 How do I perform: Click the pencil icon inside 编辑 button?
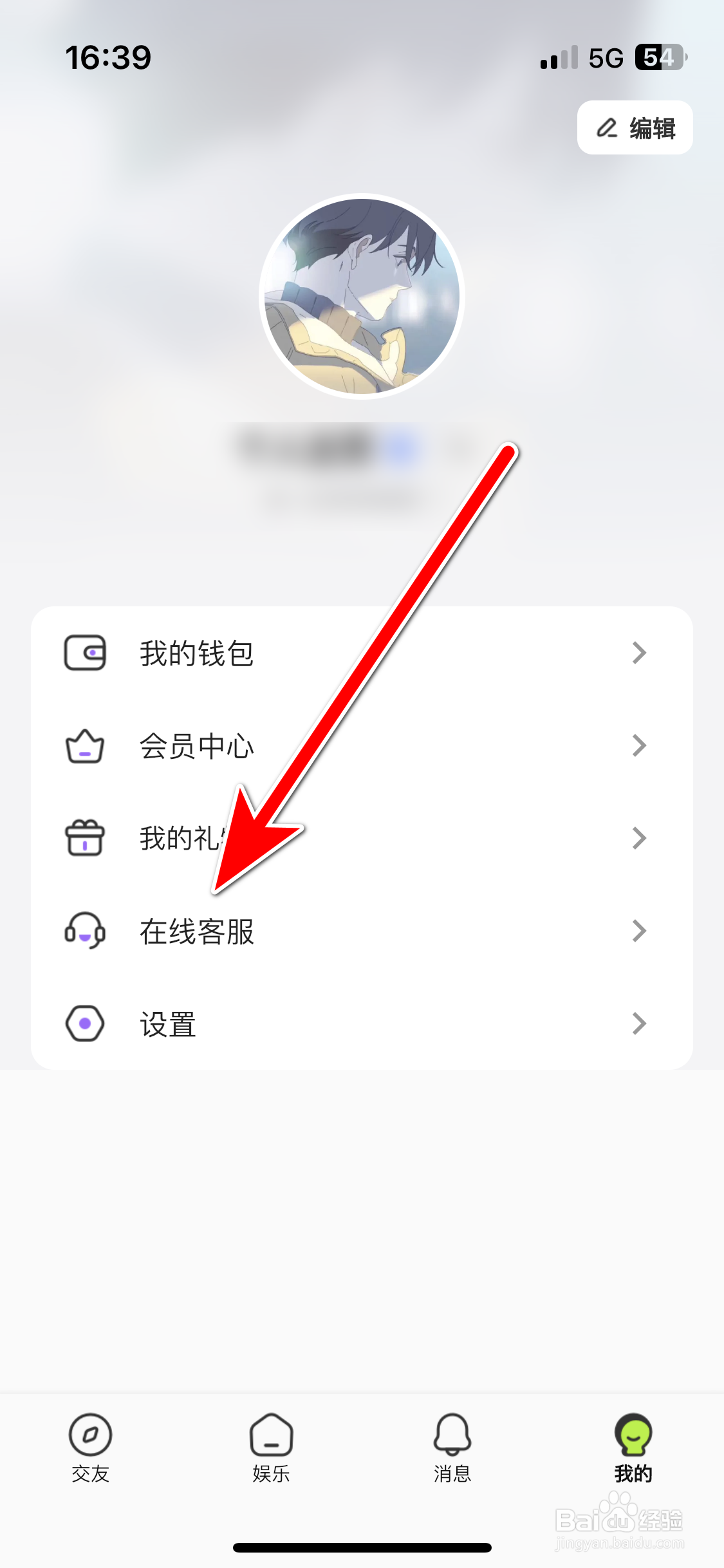coord(607,128)
